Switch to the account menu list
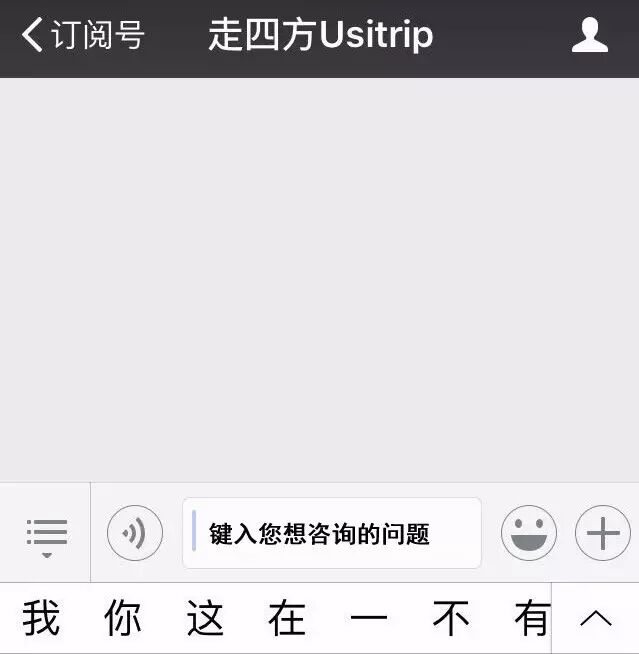Image resolution: width=639 pixels, height=654 pixels. tap(46, 535)
